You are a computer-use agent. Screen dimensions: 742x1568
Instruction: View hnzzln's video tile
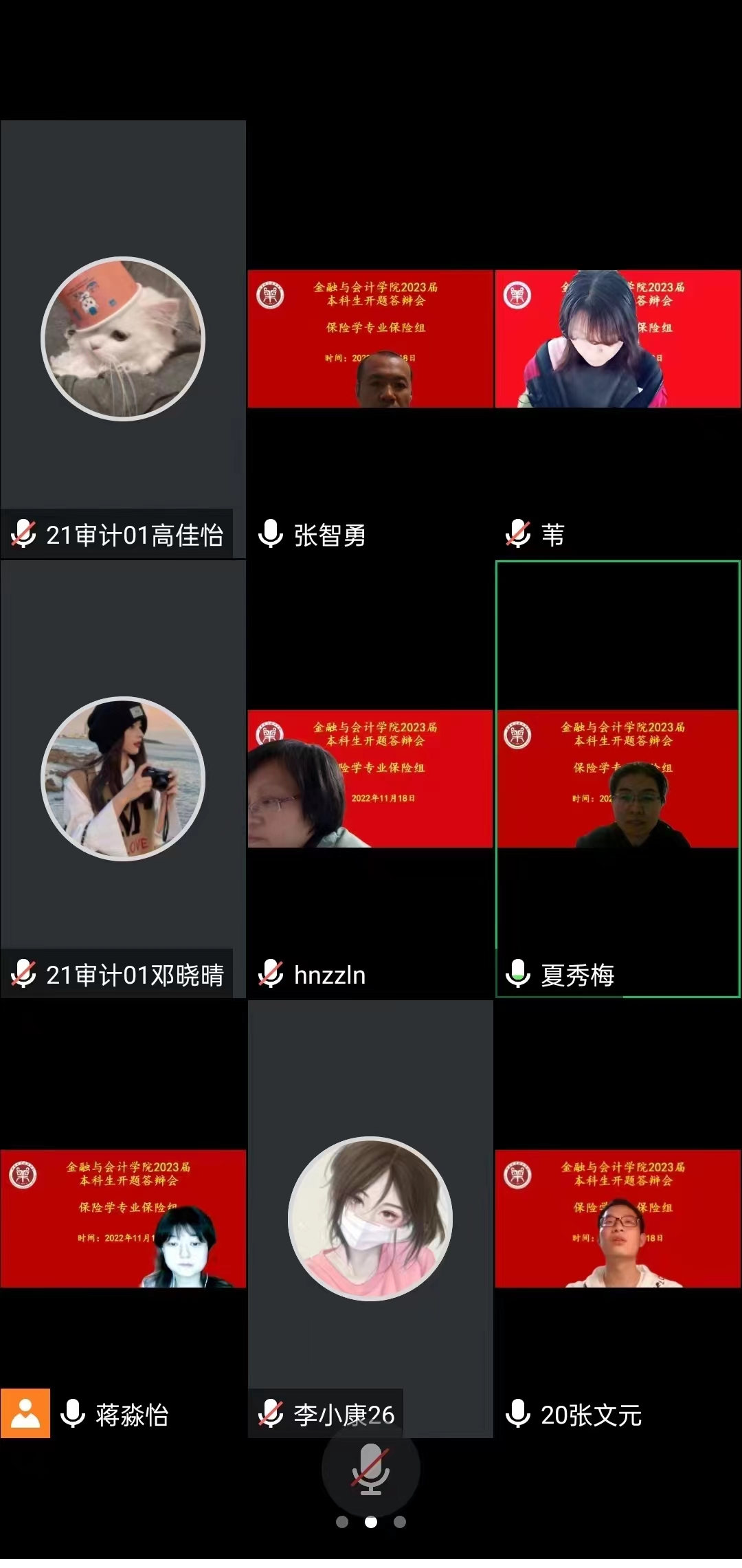pos(370,779)
